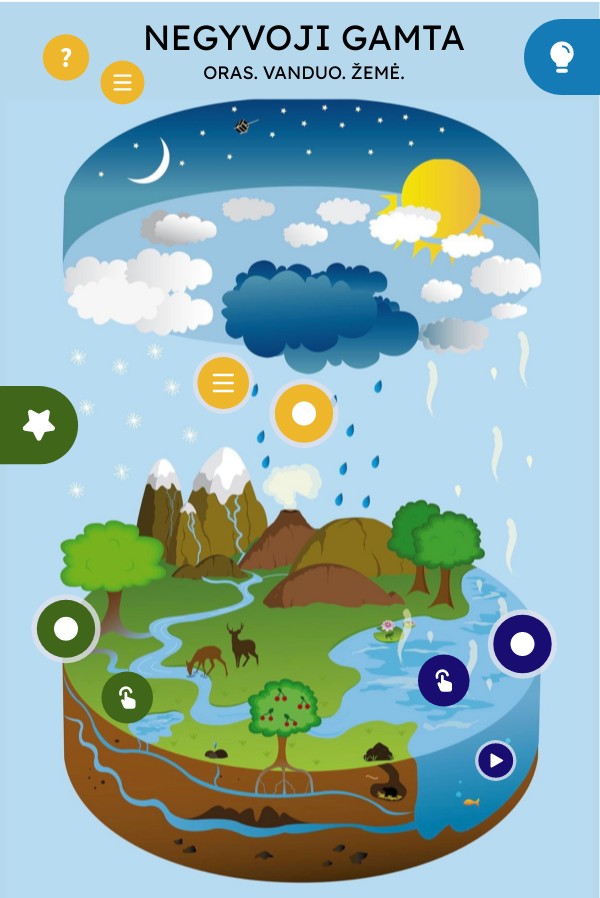Select the yellow circle hotspot in the rain
The width and height of the screenshot is (600, 898).
pos(303,413)
